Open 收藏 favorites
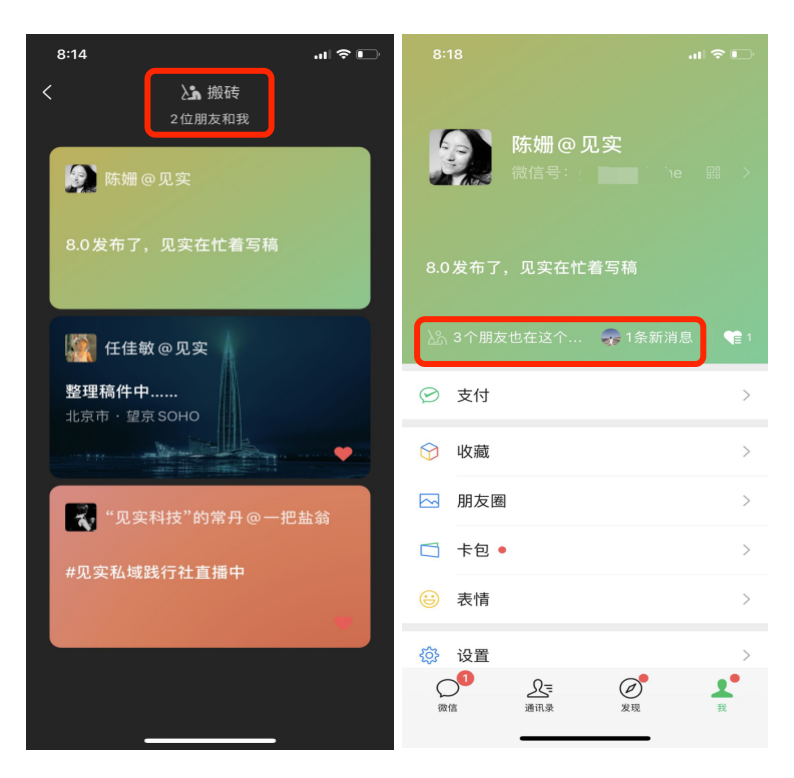This screenshot has width=794, height=778. coord(585,452)
